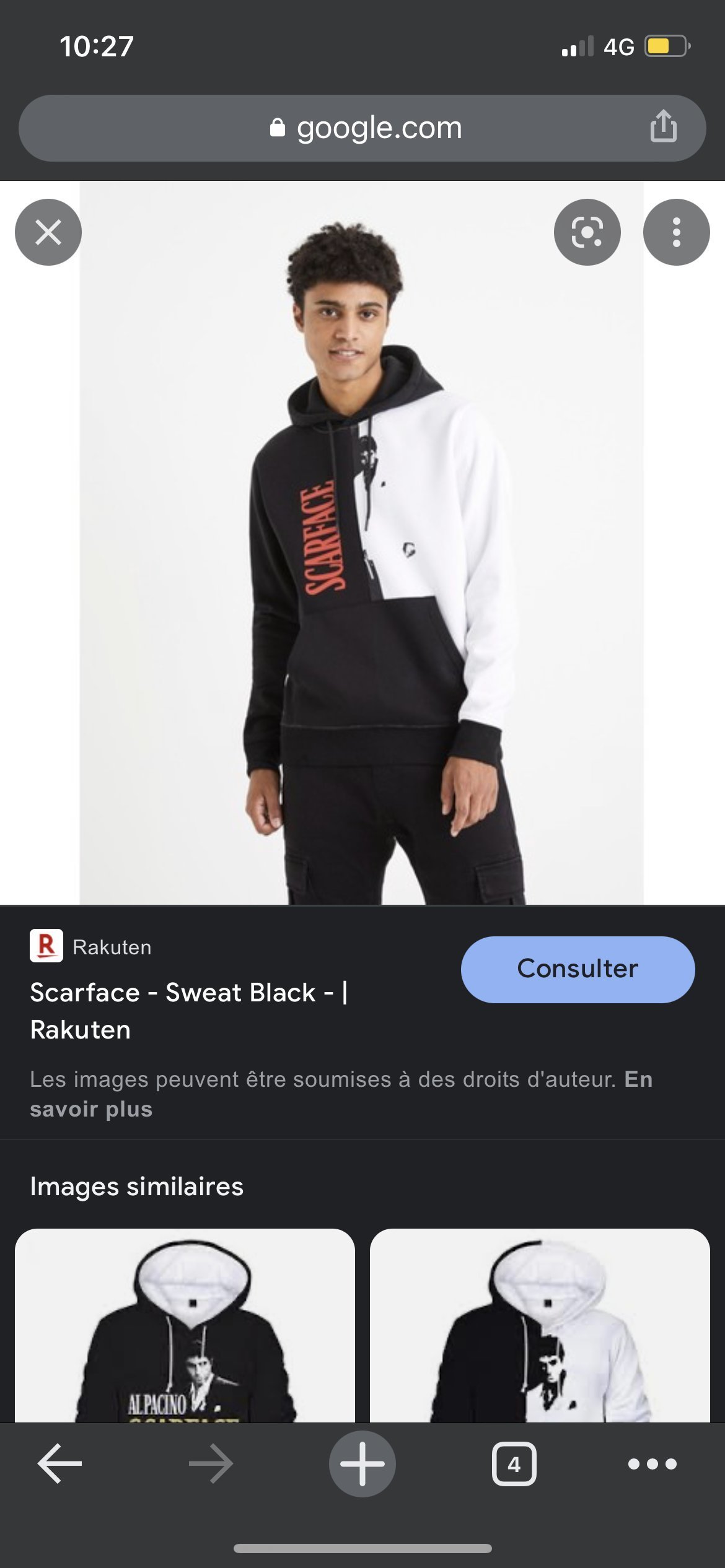Screen dimensions: 725x1568
Task: Tap the Consulter button
Action: [x=578, y=969]
